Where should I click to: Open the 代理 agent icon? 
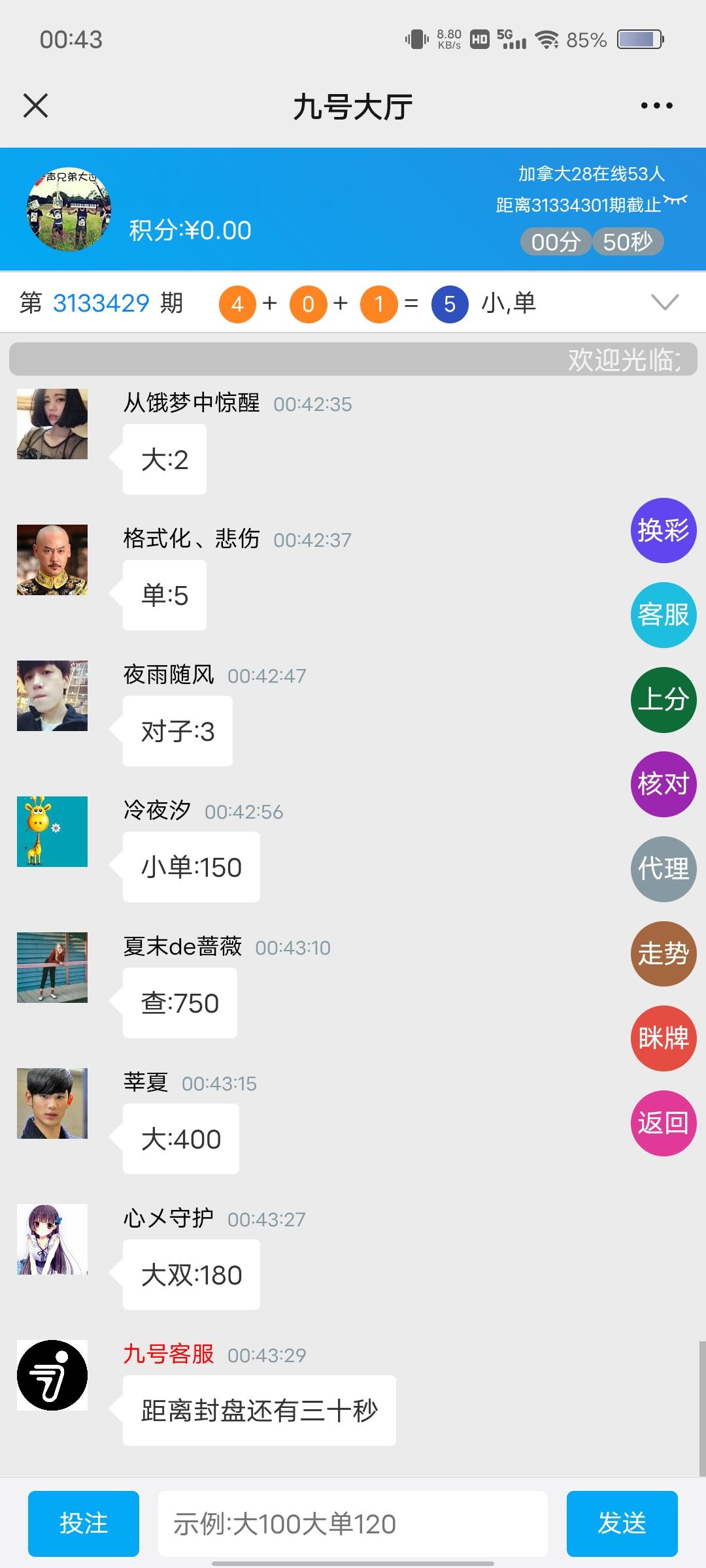(662, 869)
